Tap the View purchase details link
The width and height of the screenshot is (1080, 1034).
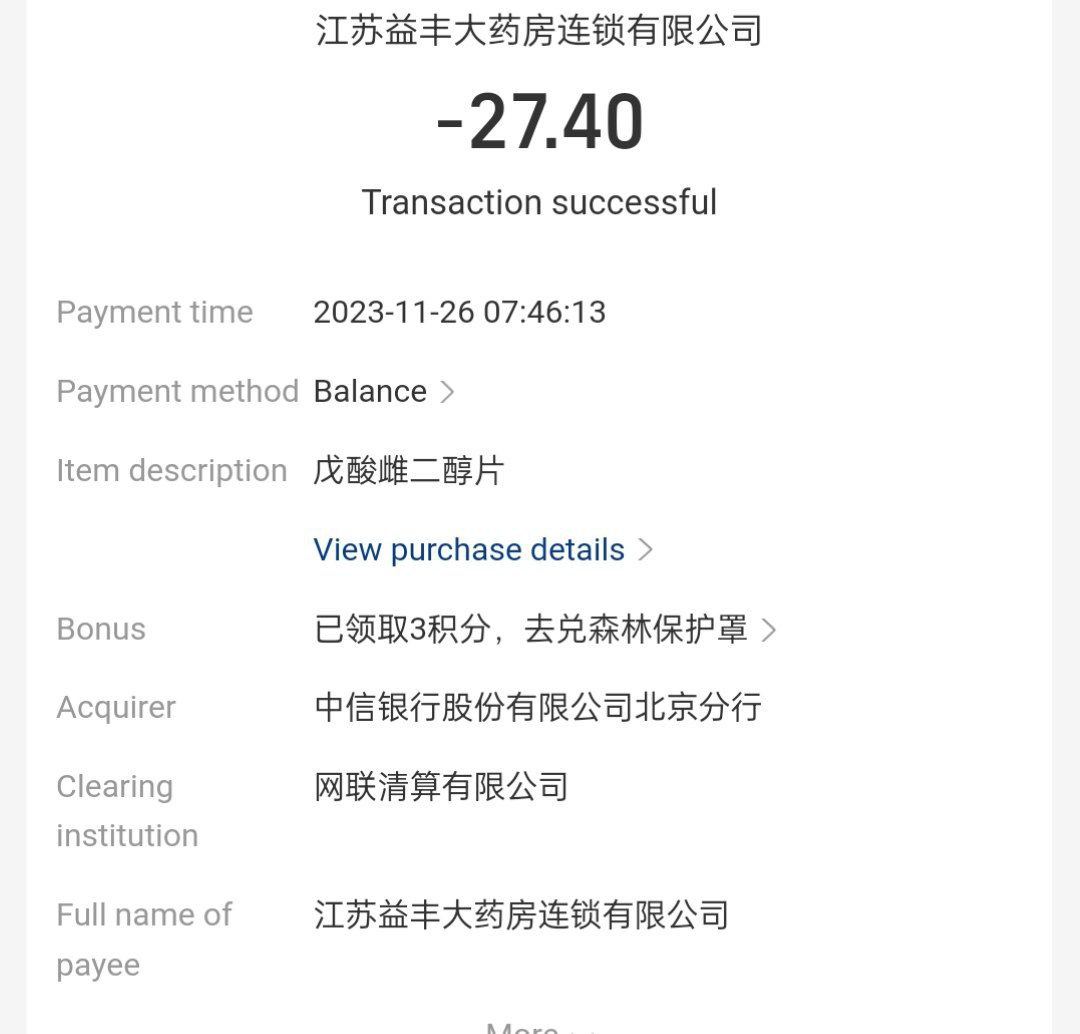point(482,549)
